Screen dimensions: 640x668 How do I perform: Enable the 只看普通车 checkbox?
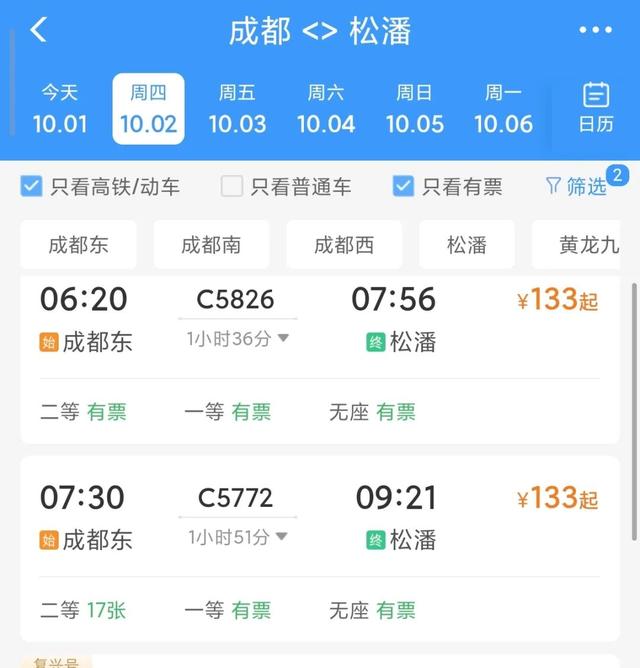click(232, 186)
